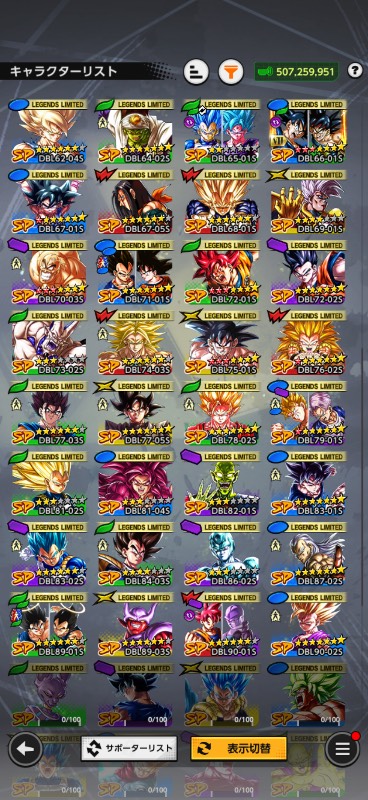Screen dimensions: 368x800
Task: Select character card DBL70-03S
Action: (x=48, y=272)
